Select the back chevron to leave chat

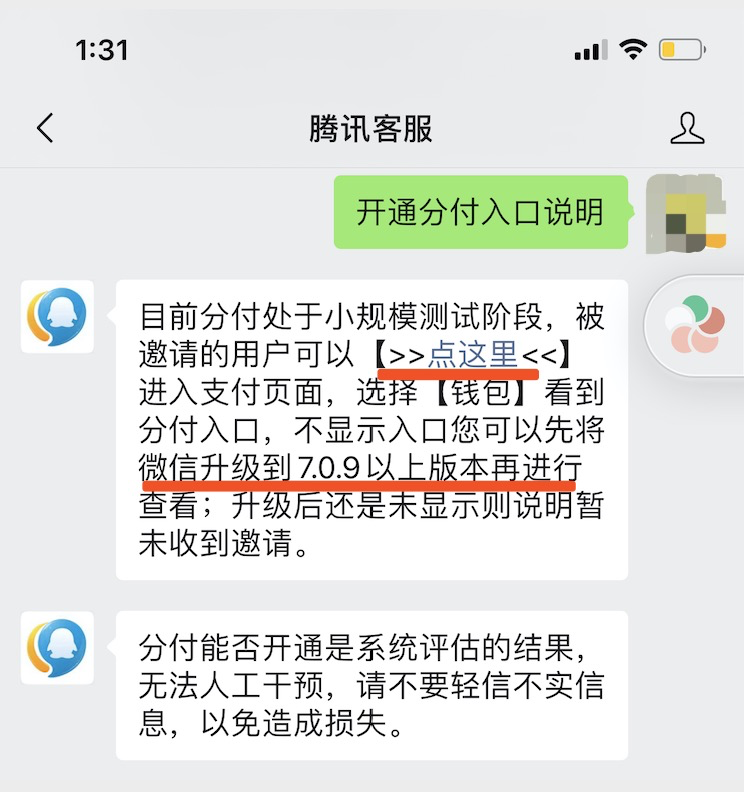pos(42,128)
